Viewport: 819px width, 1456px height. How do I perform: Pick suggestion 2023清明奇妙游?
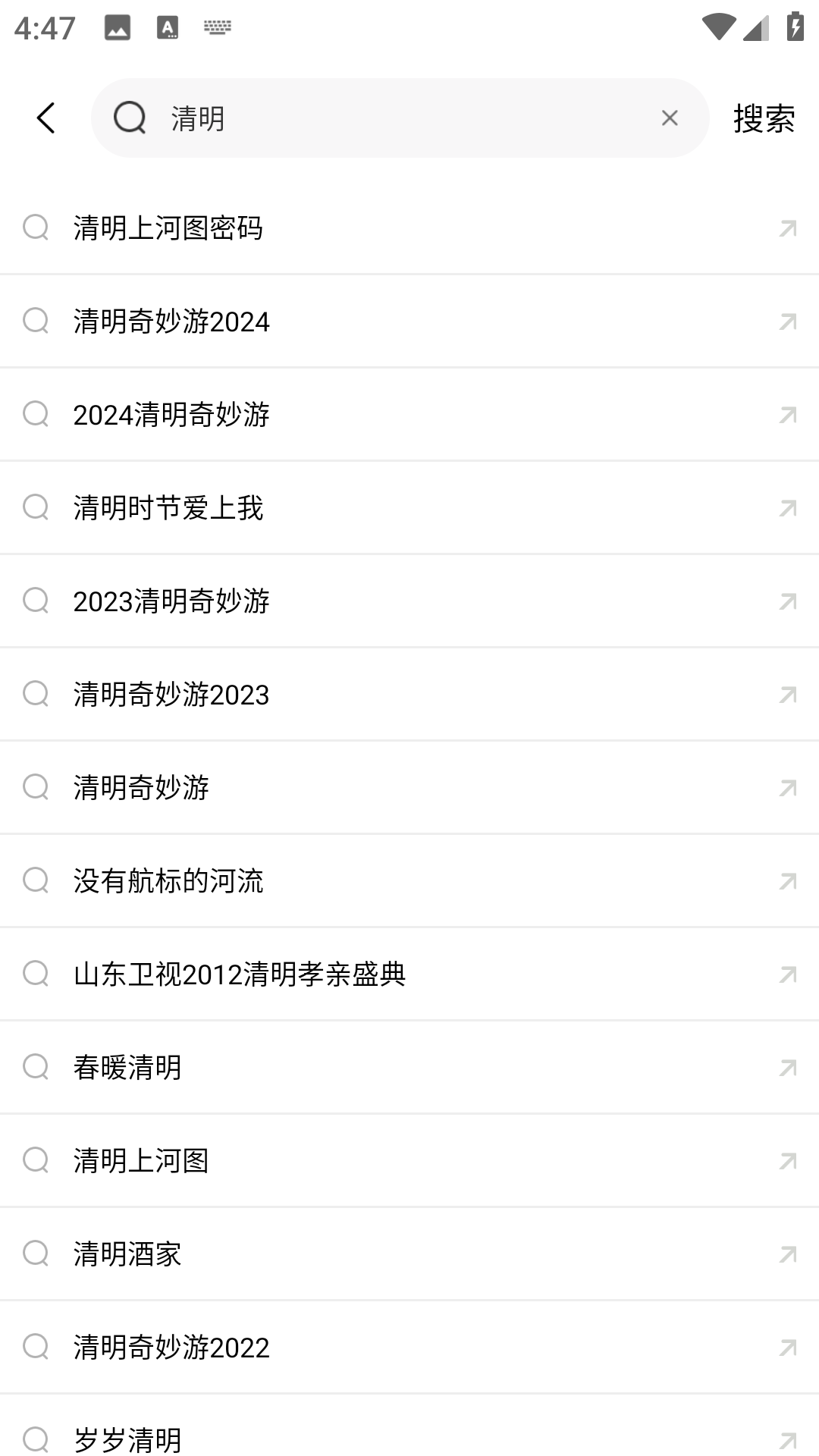point(171,601)
